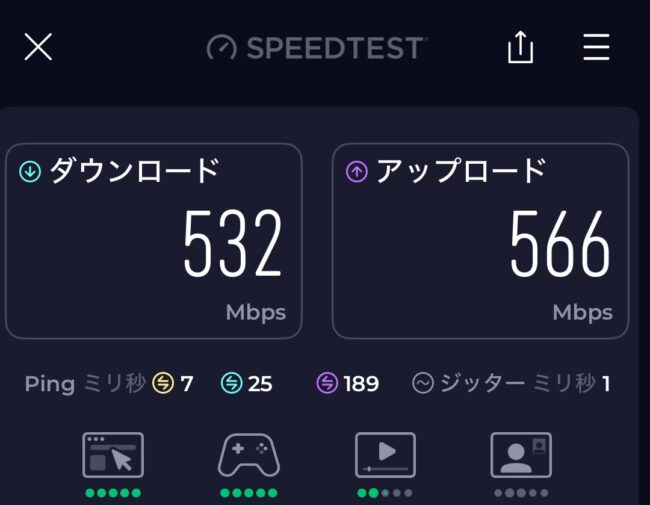Screen dimensions: 650x505
Task: Open the hamburger menu
Action: point(596,47)
